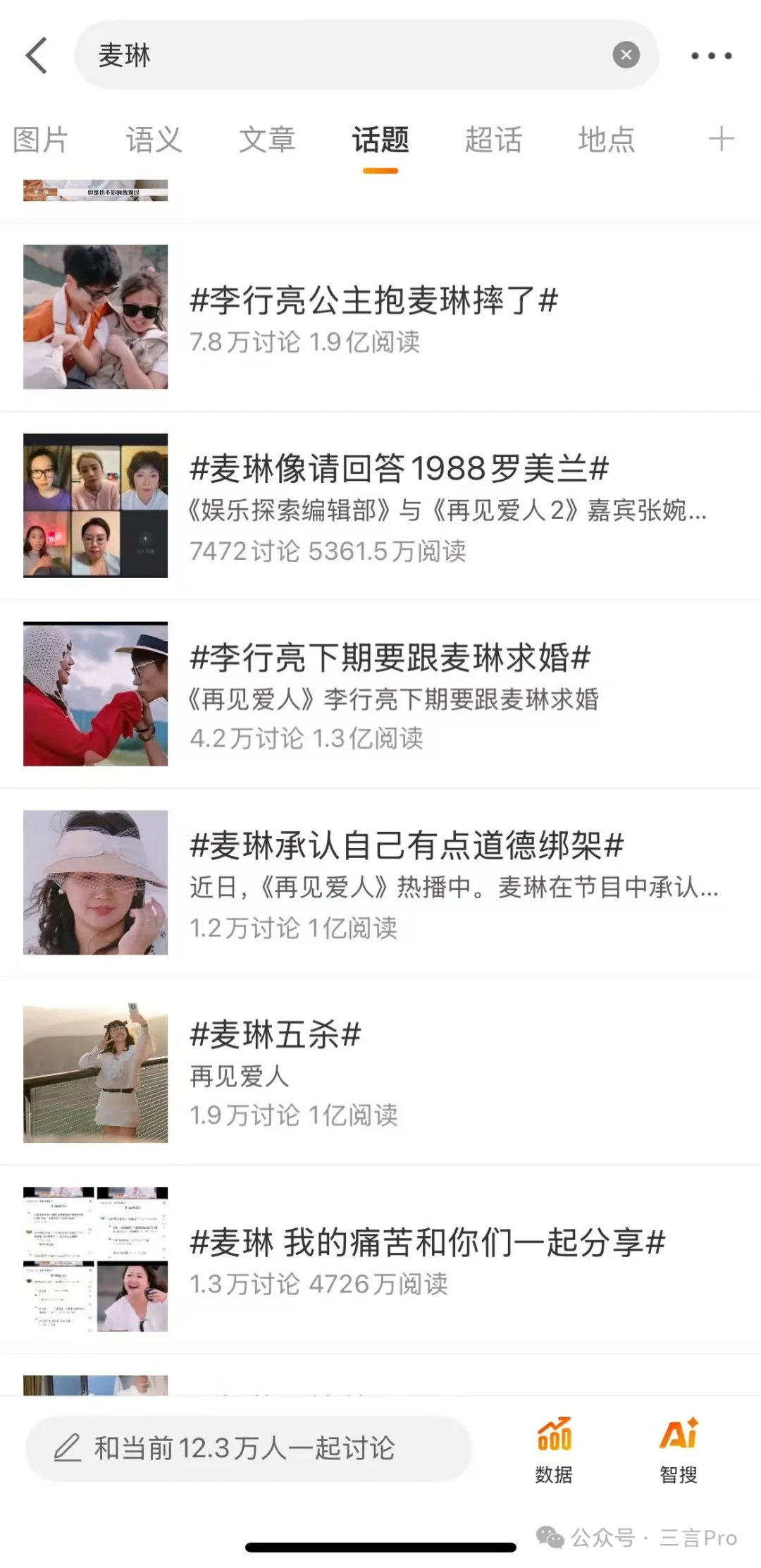
Task: Clear the search text 麦琳
Action: click(626, 55)
